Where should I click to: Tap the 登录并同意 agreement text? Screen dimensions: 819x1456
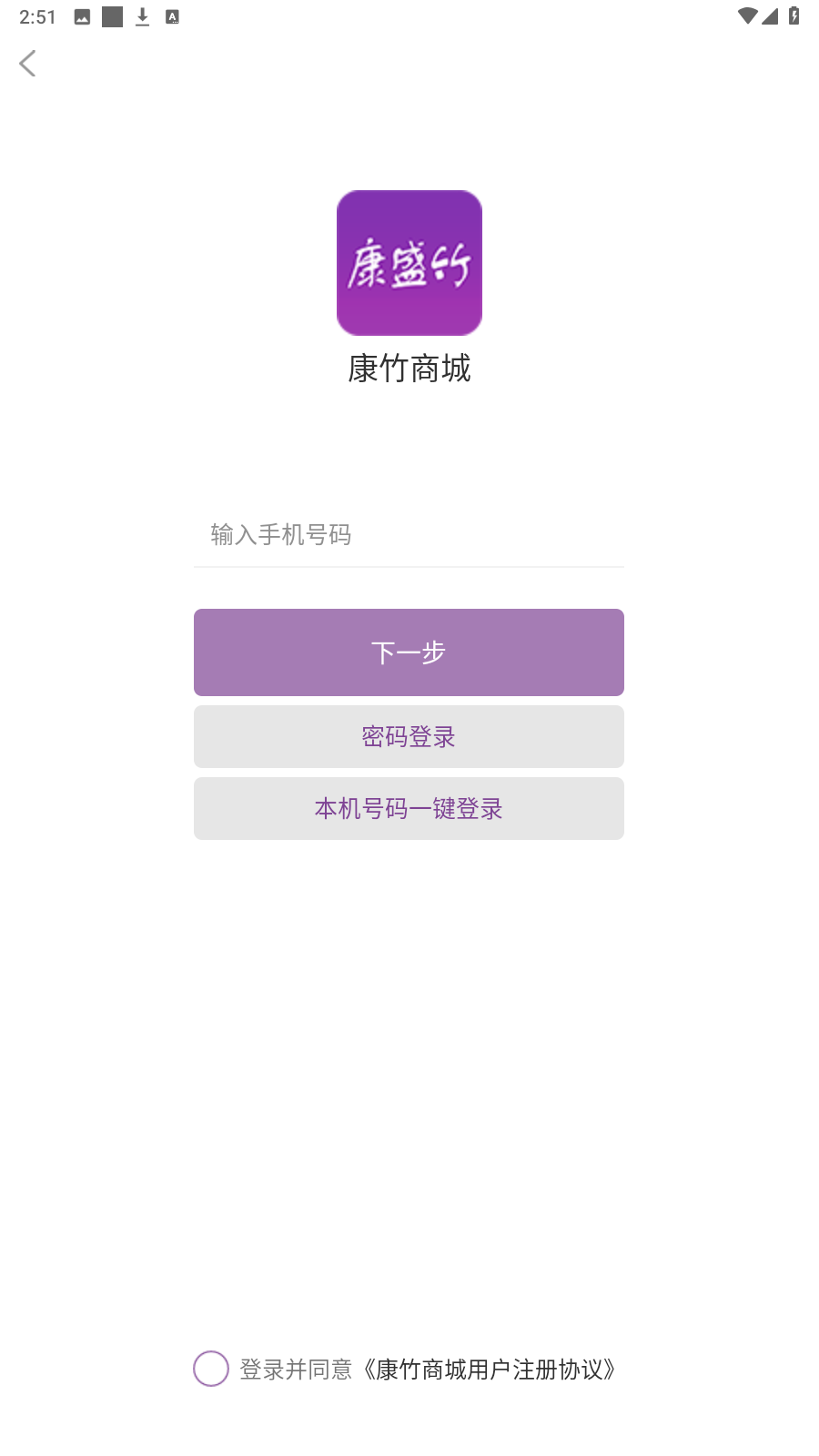click(297, 1368)
